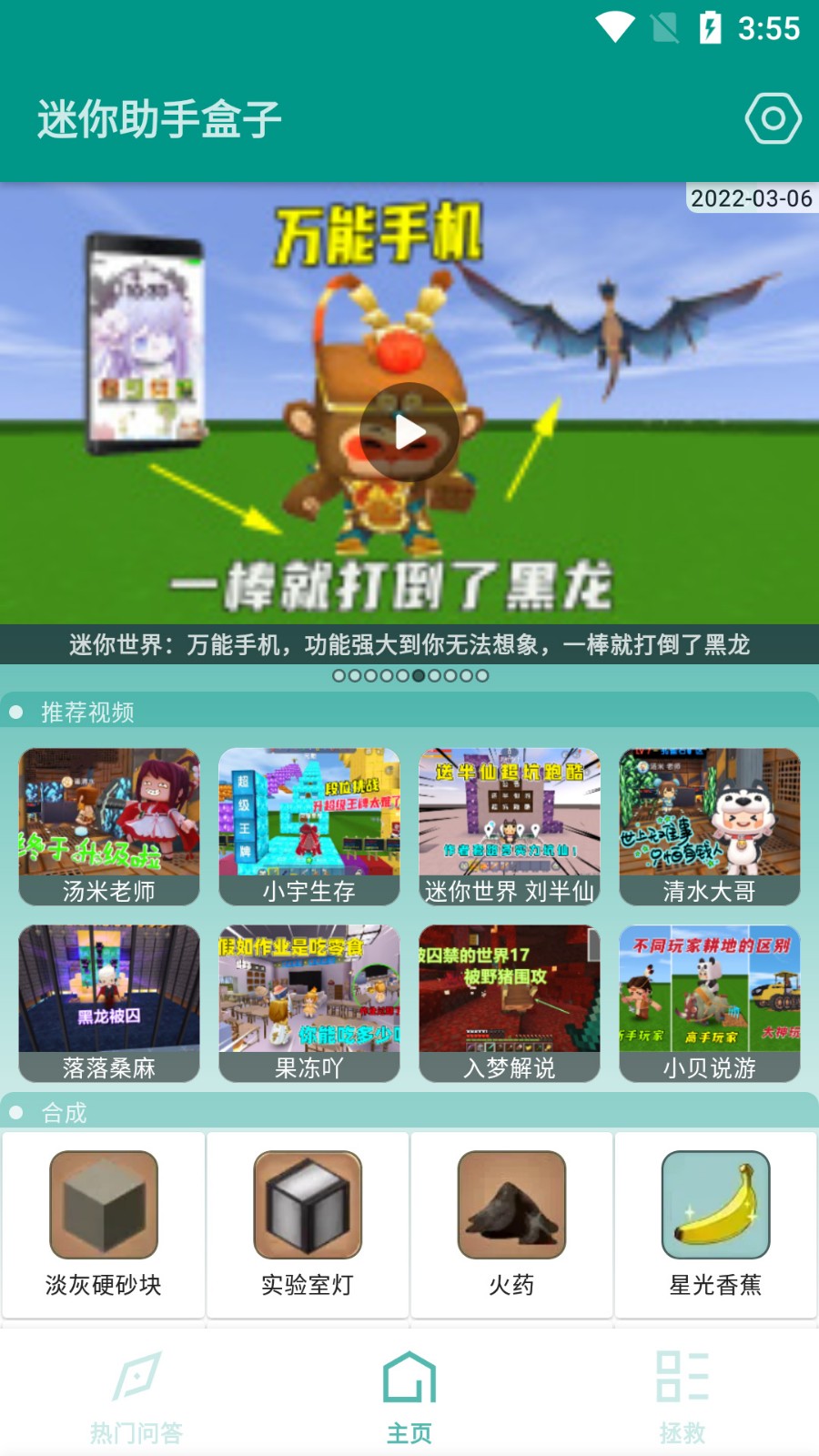
Task: Select the 星光香蕉 crafting item
Action: point(715,1224)
